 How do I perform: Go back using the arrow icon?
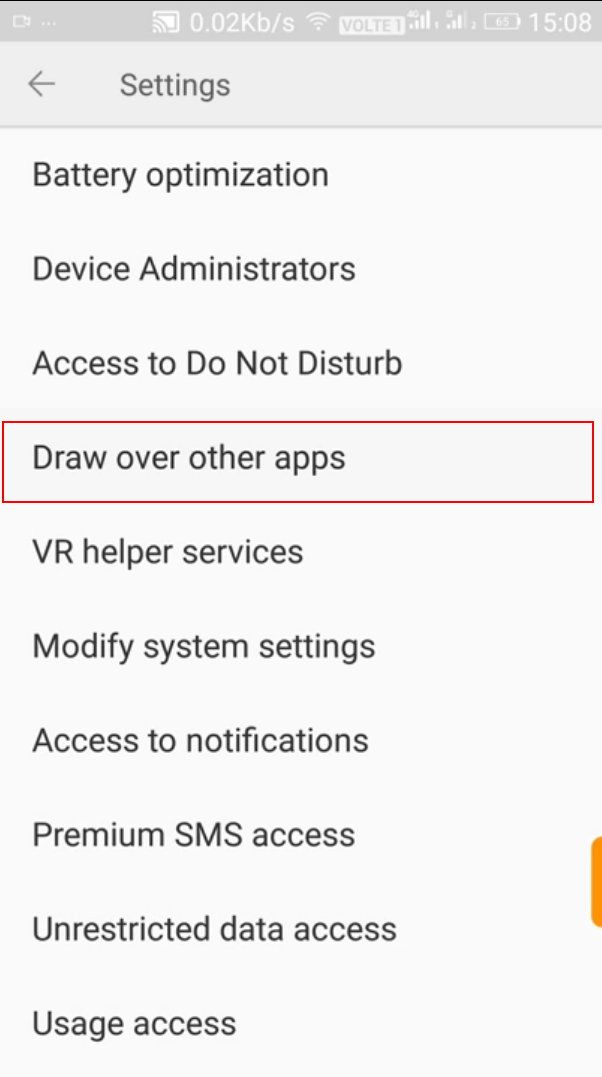(x=41, y=84)
